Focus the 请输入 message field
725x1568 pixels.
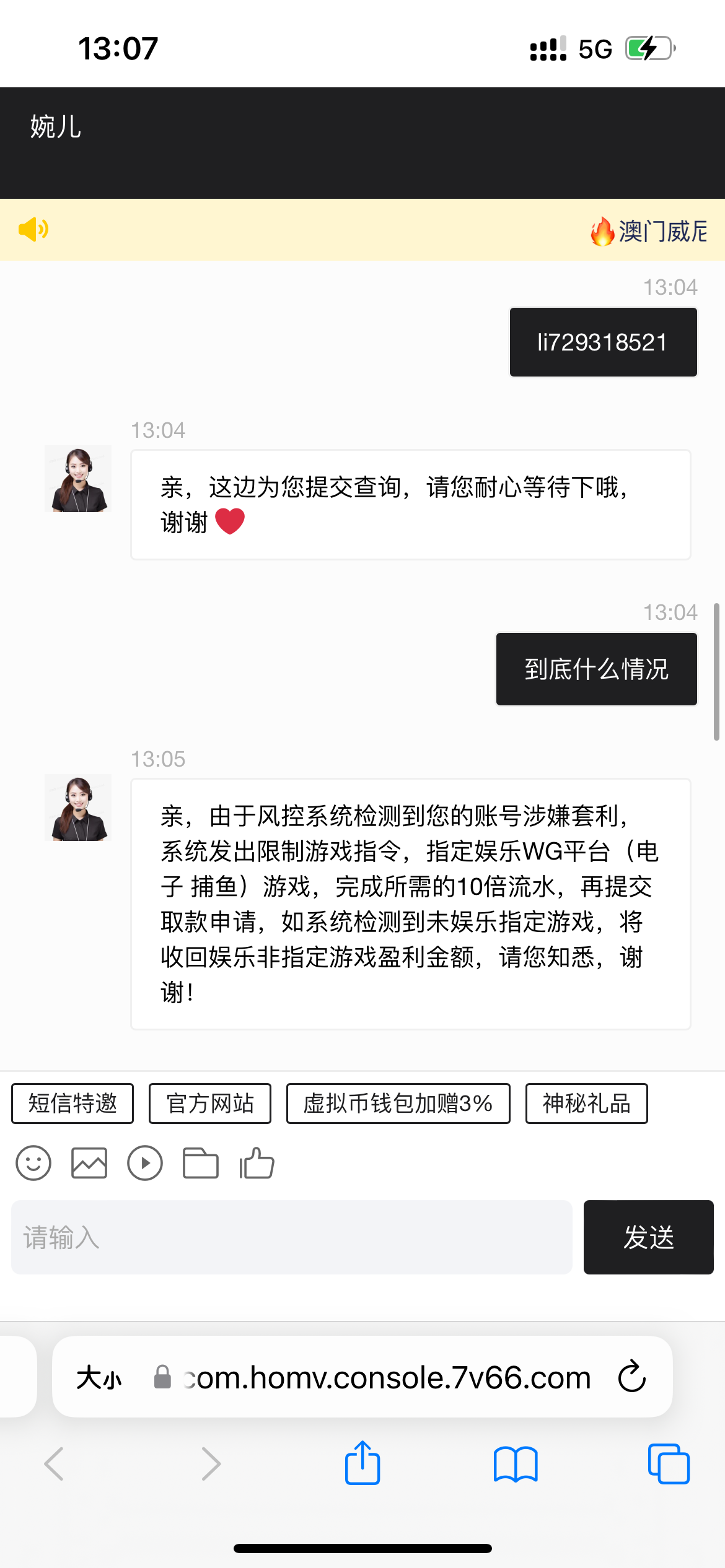(x=291, y=1237)
